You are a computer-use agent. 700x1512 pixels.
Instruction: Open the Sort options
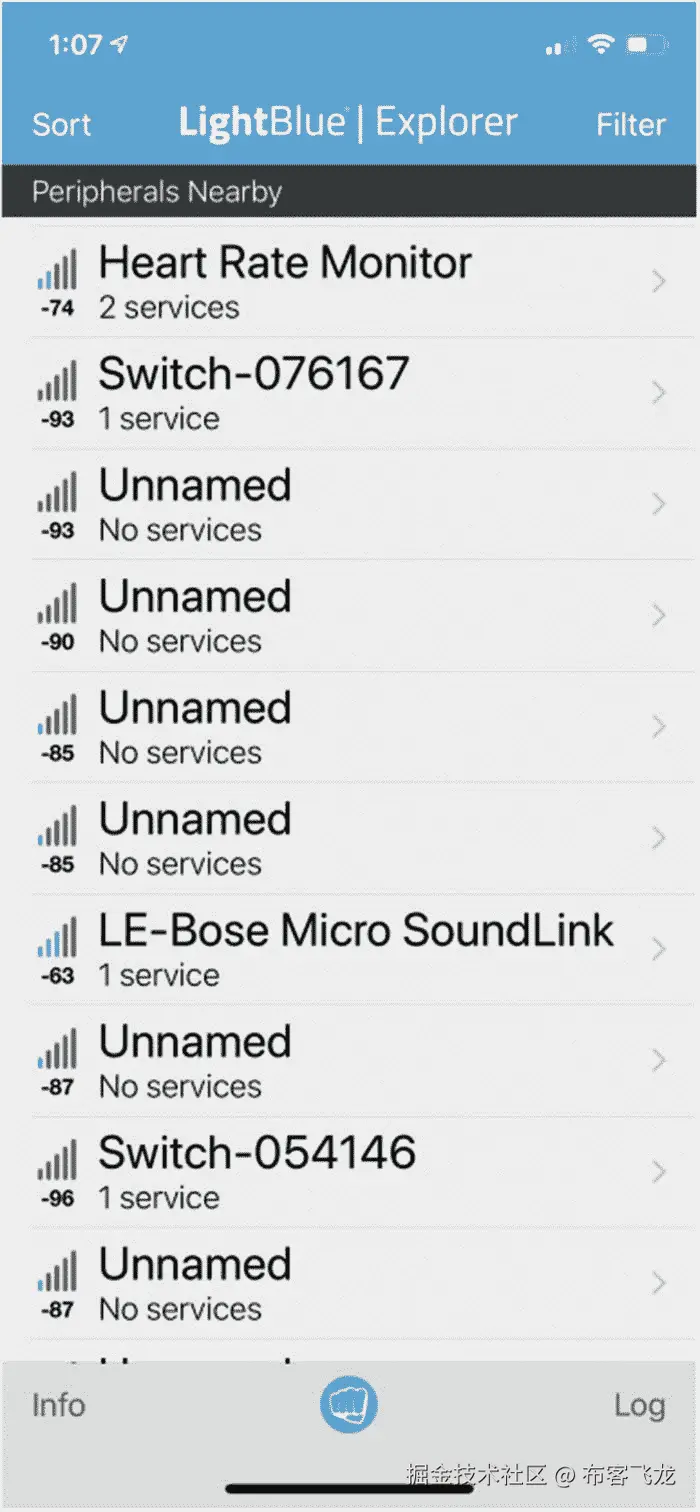[61, 124]
